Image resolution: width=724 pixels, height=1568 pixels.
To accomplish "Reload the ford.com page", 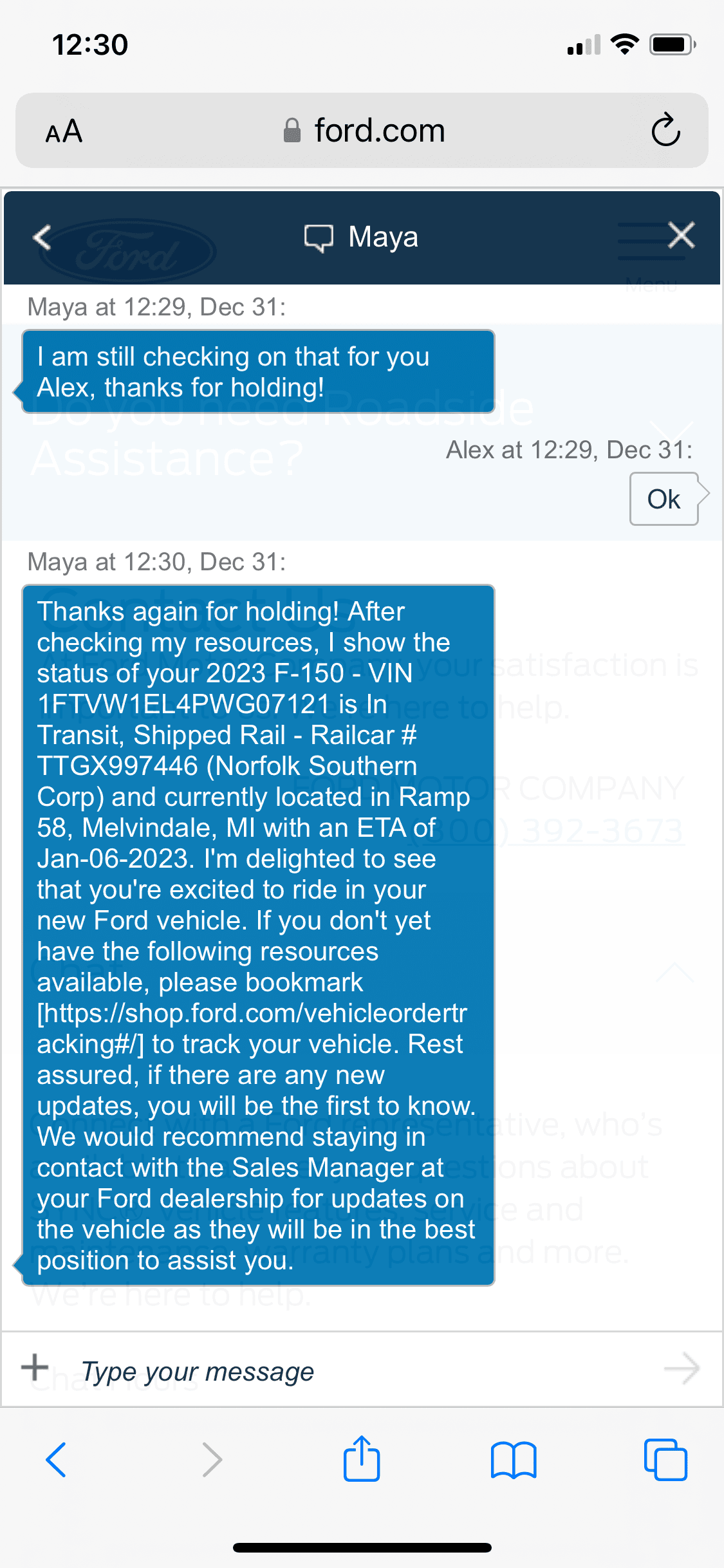I will pos(665,131).
